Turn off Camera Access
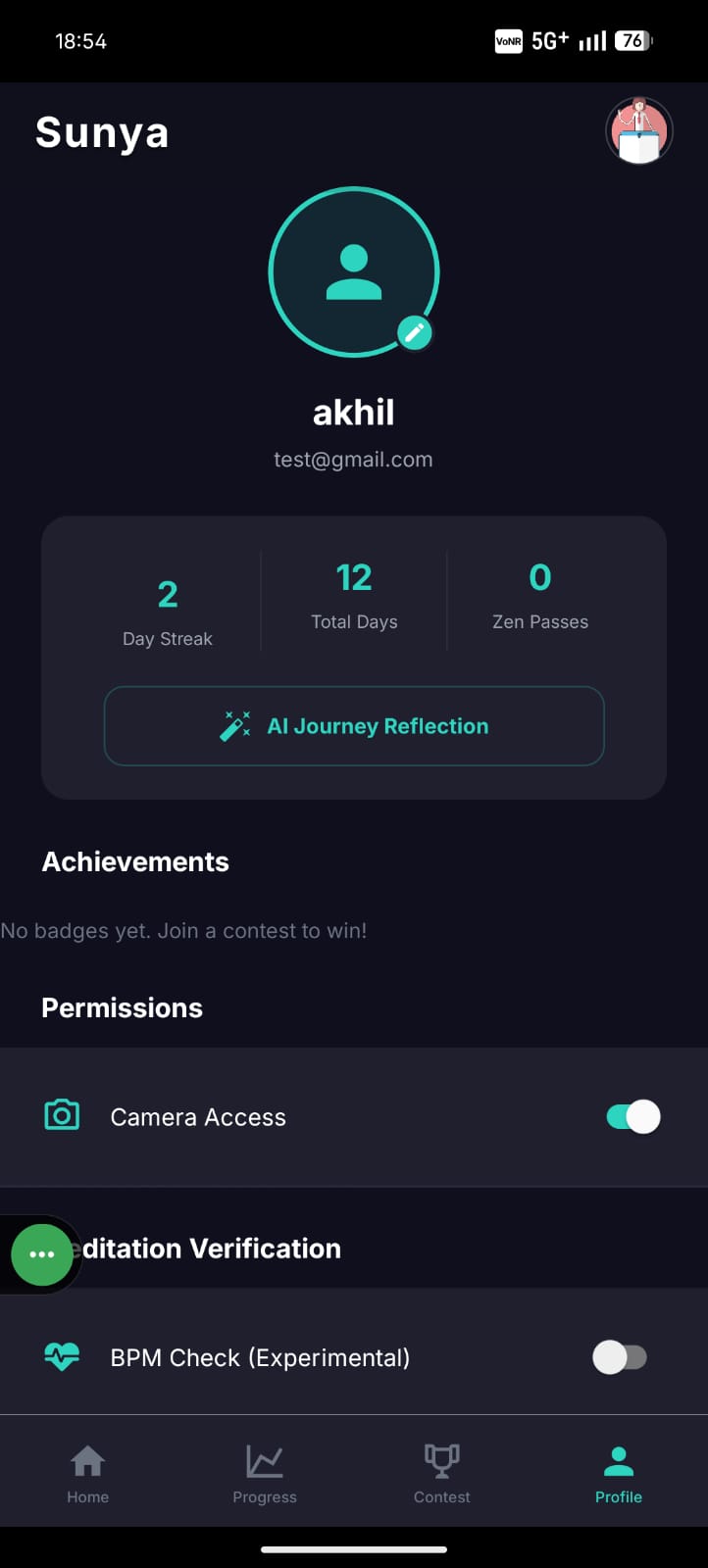Image resolution: width=708 pixels, height=1568 pixels. coord(633,1116)
